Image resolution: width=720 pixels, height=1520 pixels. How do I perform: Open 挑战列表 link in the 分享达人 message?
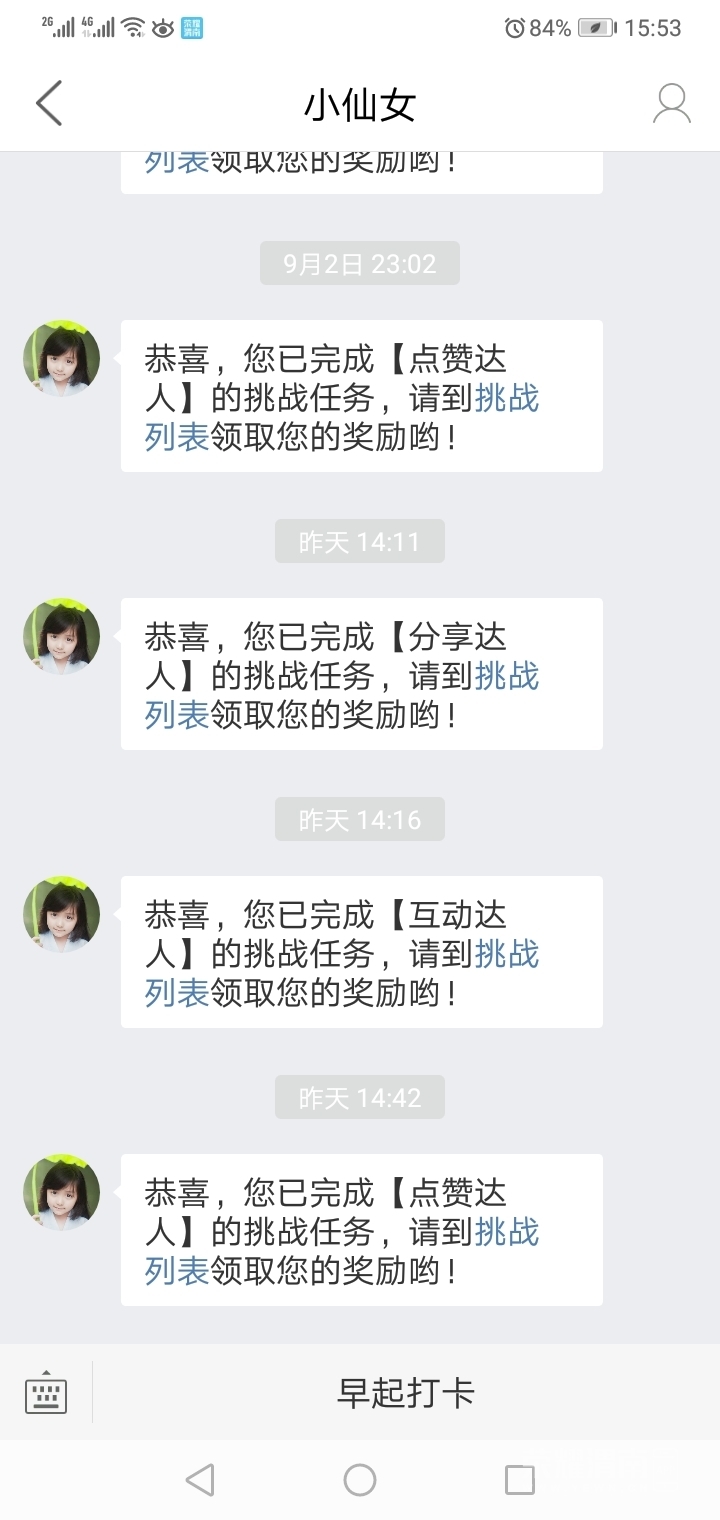506,677
